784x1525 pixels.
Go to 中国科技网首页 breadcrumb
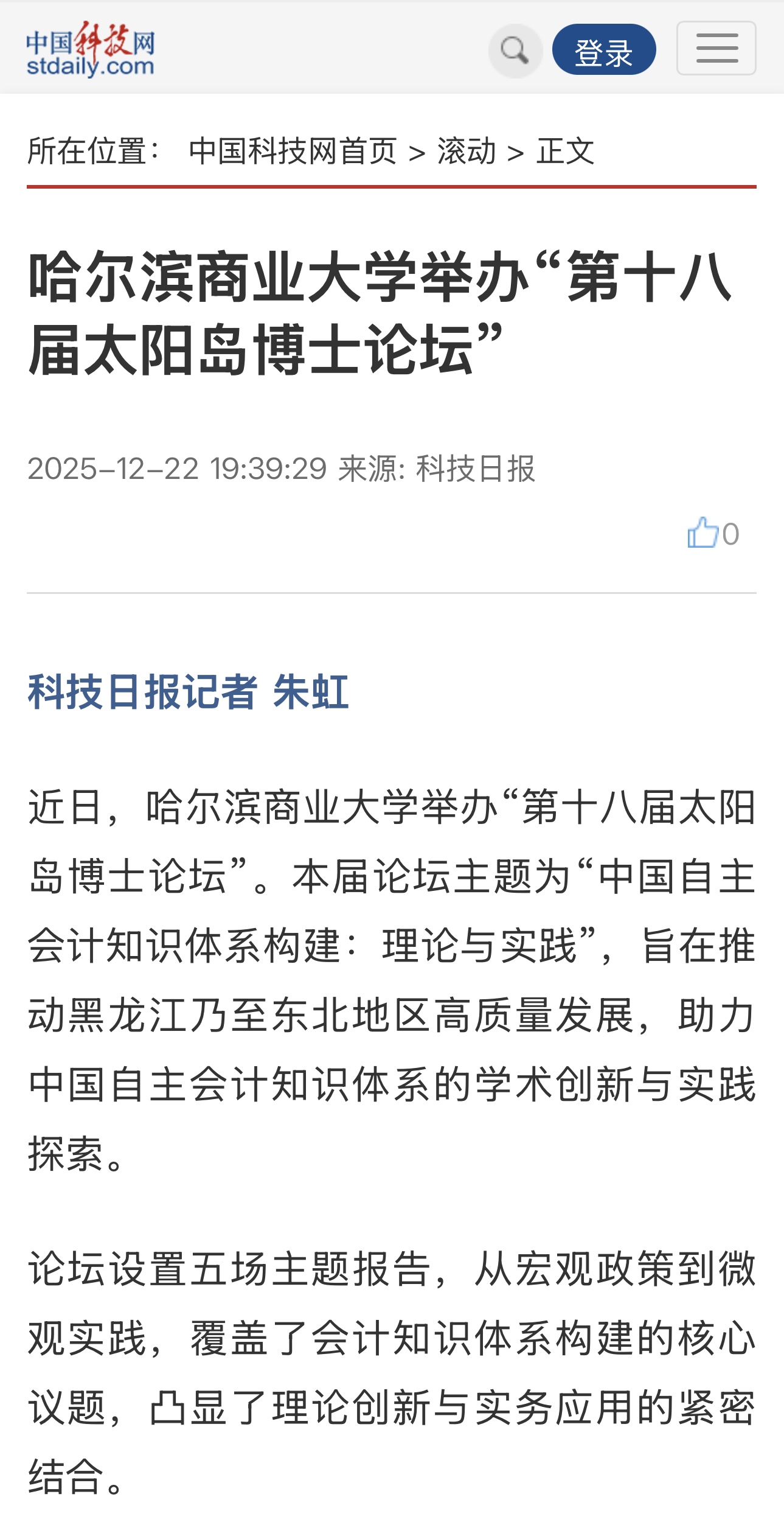[x=293, y=151]
